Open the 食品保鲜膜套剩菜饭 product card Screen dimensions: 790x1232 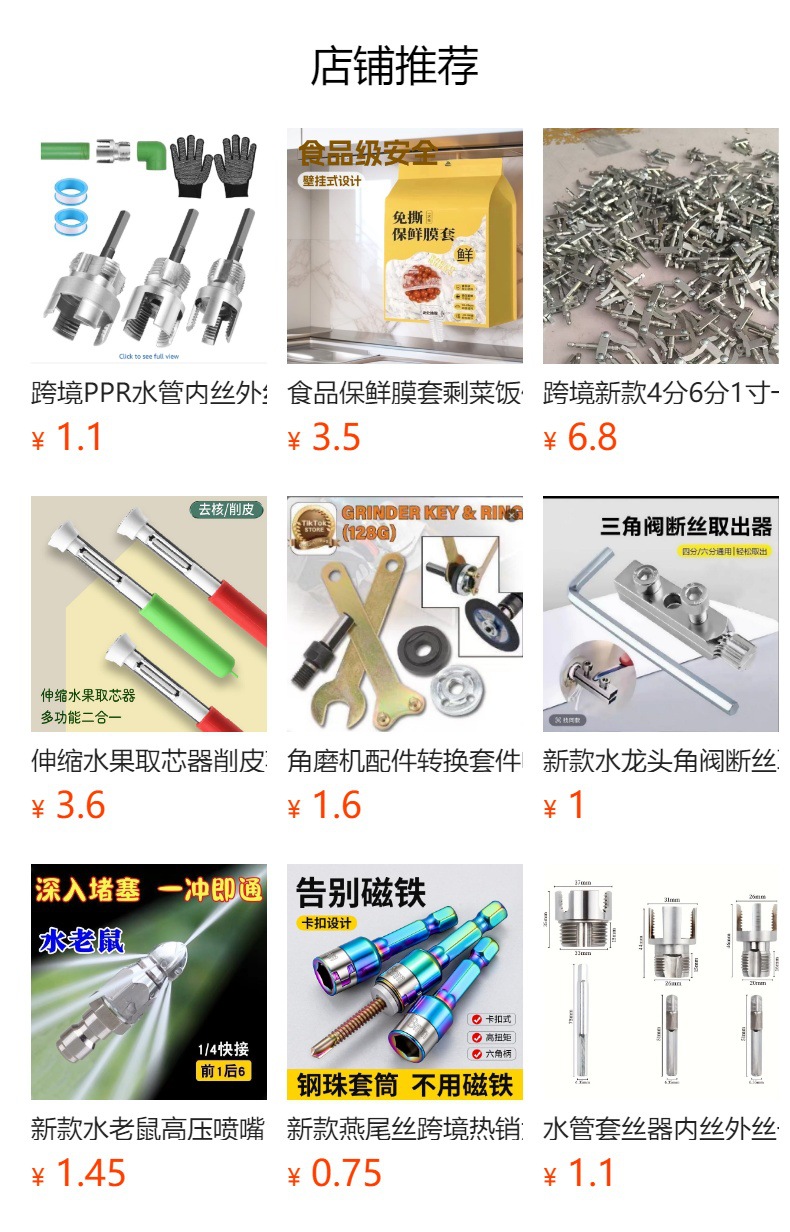click(405, 293)
